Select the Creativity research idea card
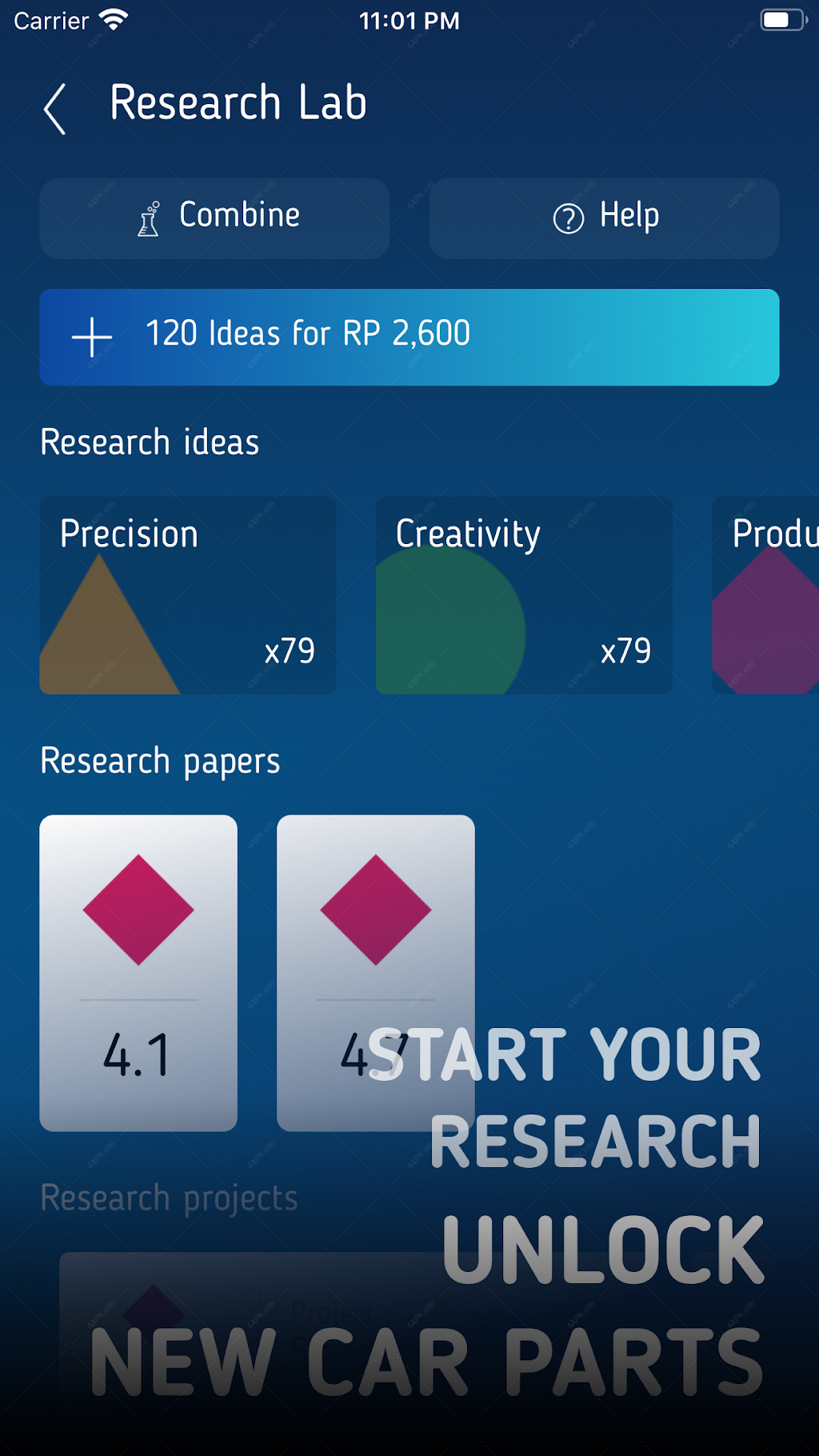The height and width of the screenshot is (1456, 819). click(x=524, y=595)
